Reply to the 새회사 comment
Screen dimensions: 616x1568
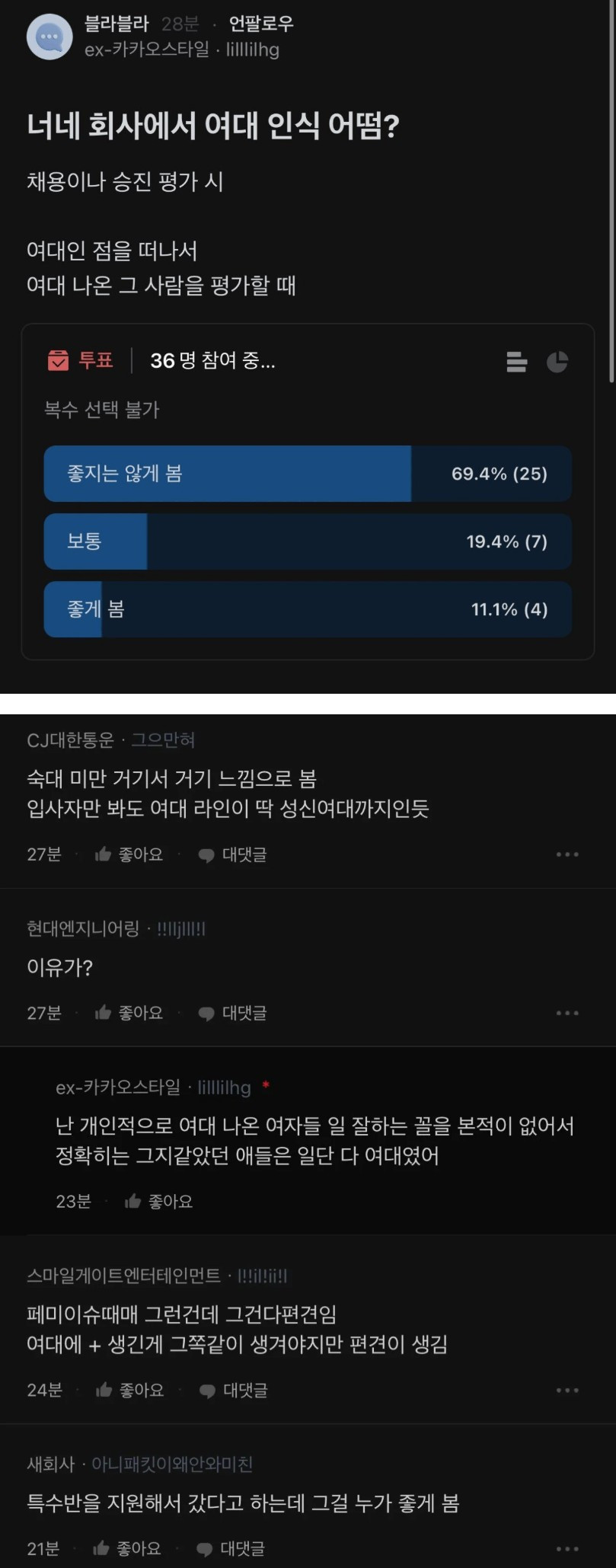231,1548
